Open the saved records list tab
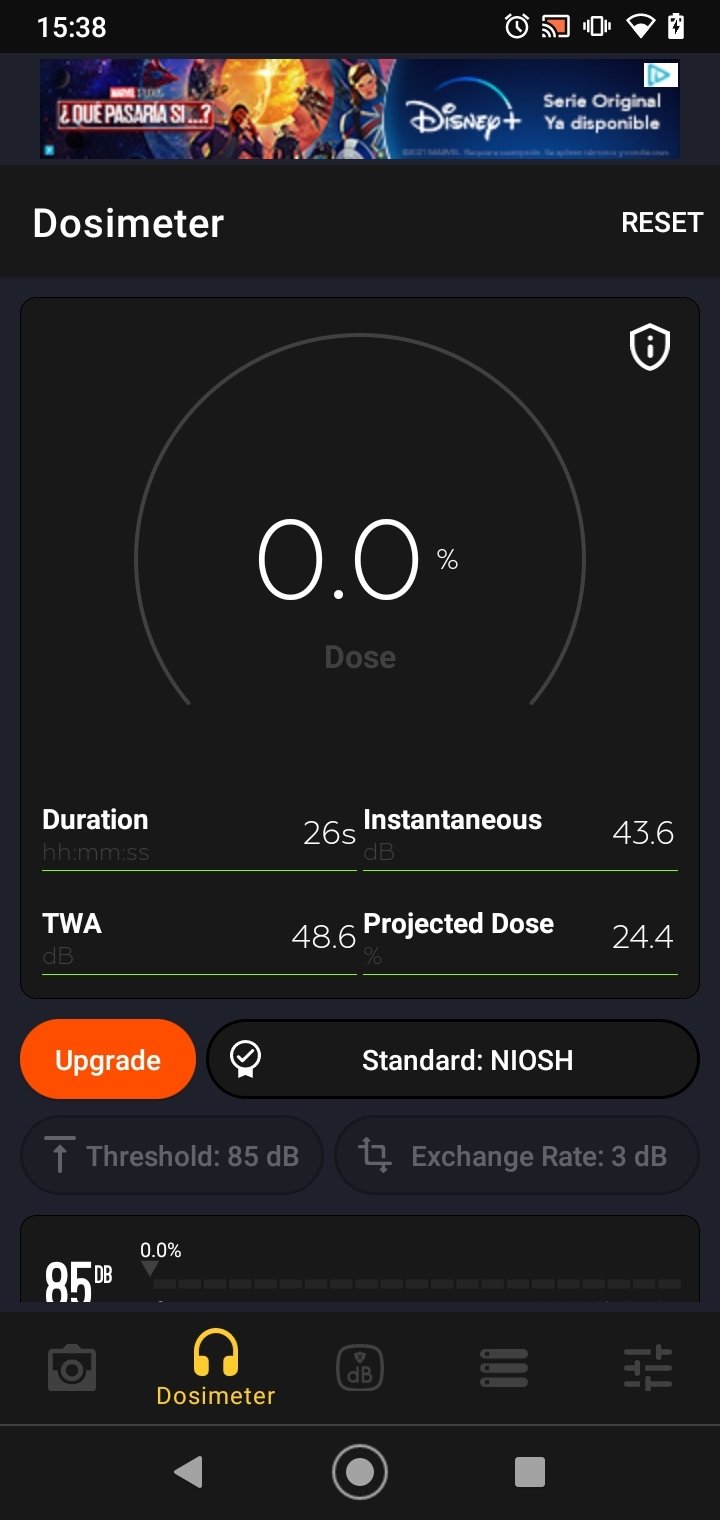The height and width of the screenshot is (1520, 720). tap(504, 1367)
